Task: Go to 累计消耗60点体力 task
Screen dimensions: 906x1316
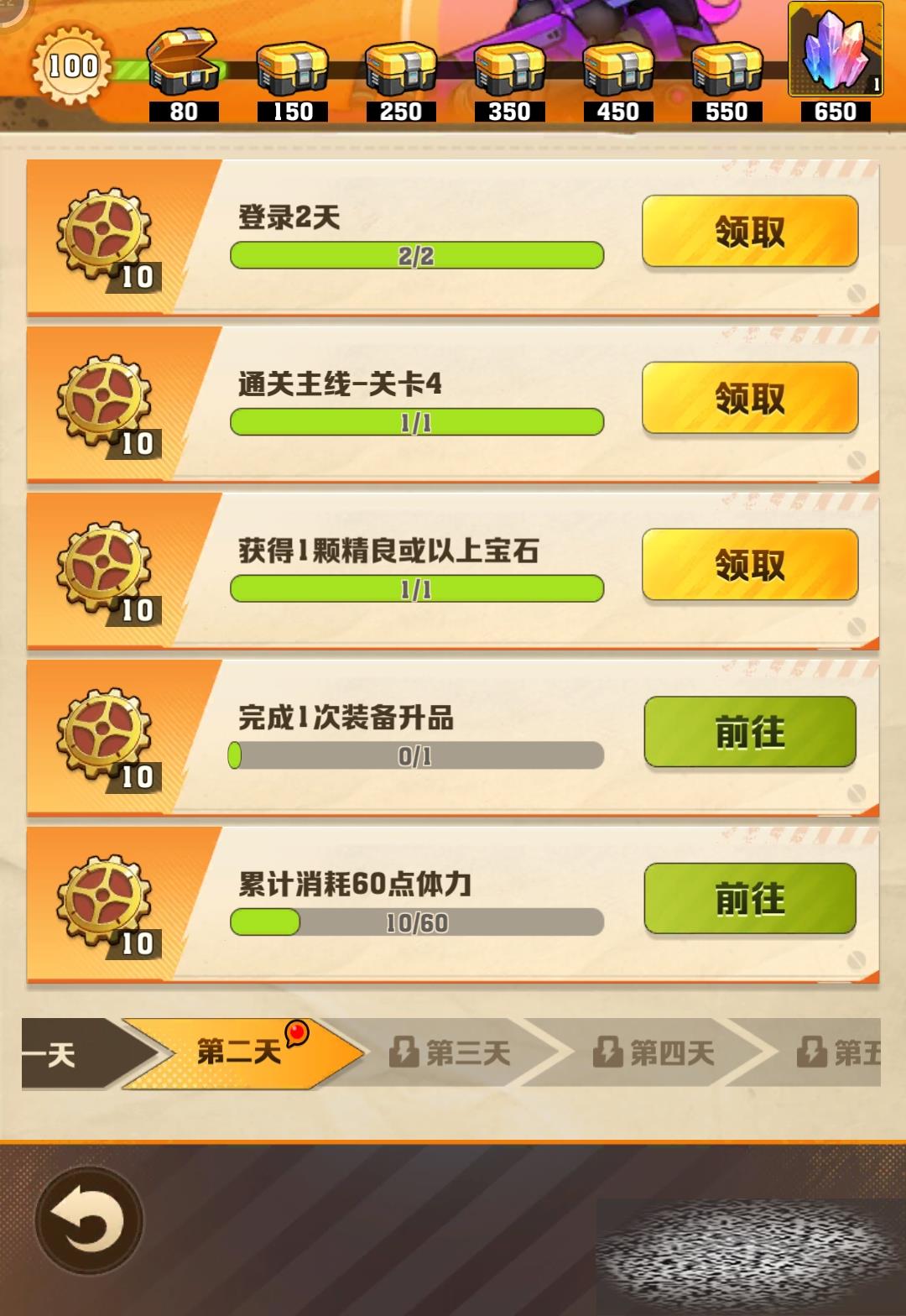Action: [750, 899]
